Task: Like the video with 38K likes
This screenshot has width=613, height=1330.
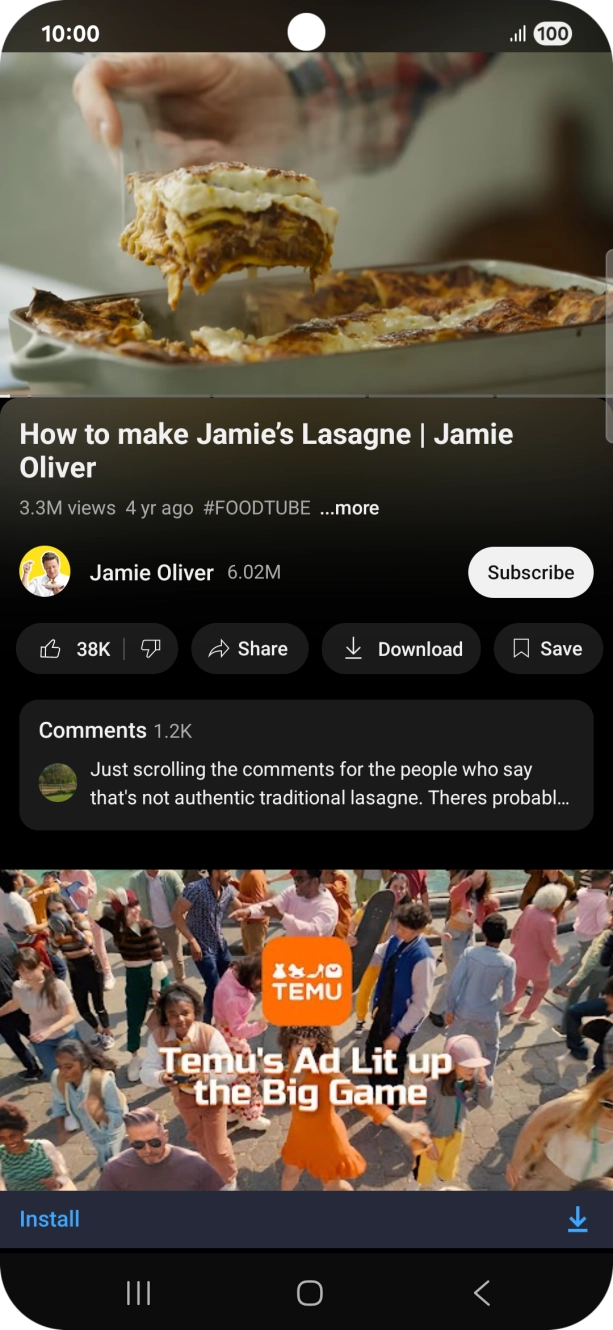Action: (73, 649)
